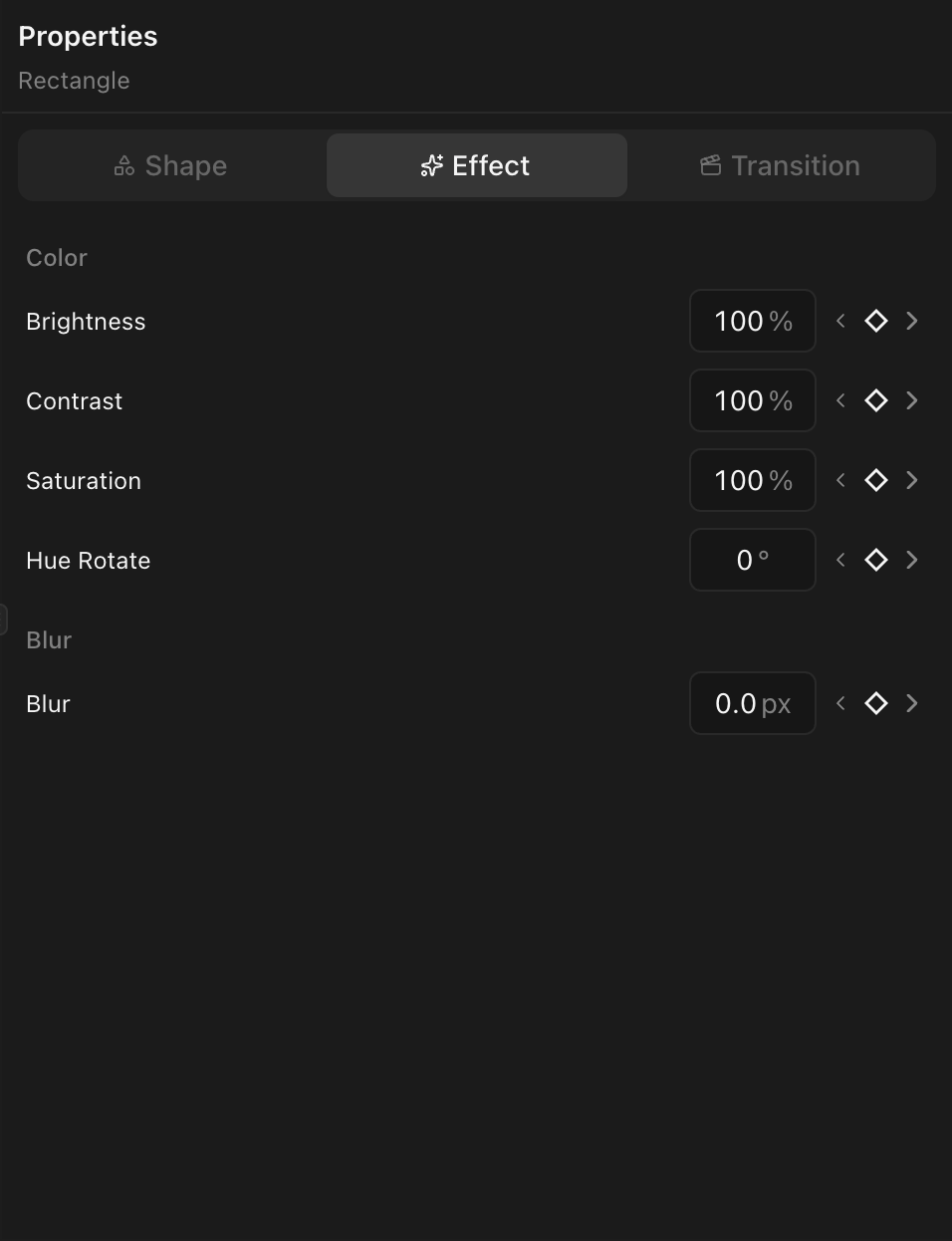
Task: Click the sparkle icon on the Effect tab
Action: [430, 165]
